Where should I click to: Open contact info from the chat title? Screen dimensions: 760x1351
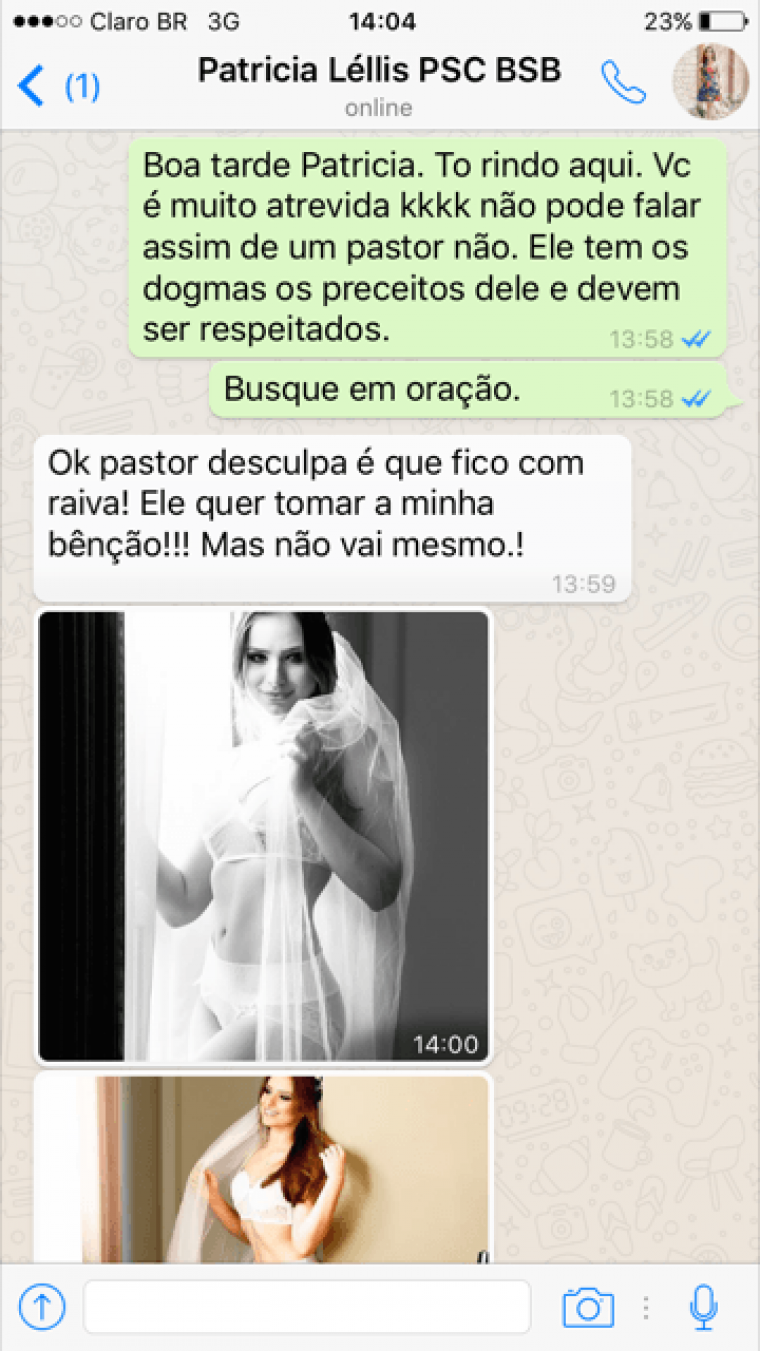click(x=378, y=71)
